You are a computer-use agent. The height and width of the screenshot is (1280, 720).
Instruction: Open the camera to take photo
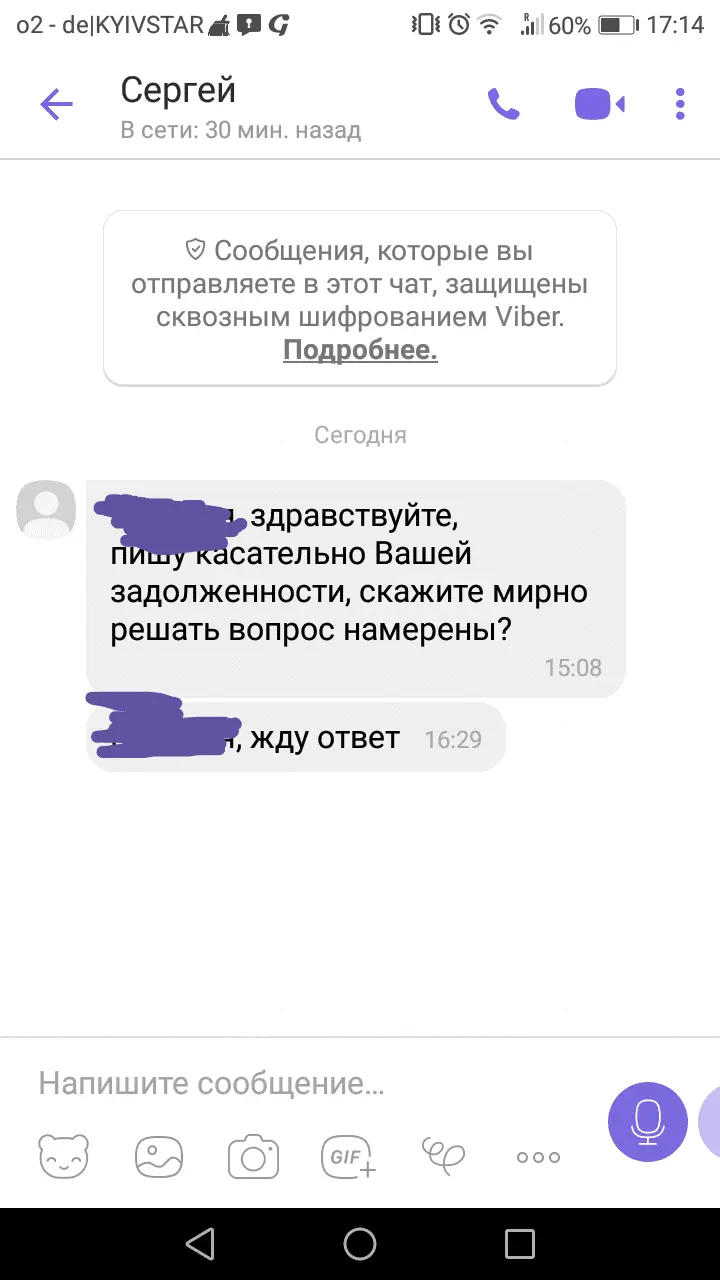point(253,1157)
